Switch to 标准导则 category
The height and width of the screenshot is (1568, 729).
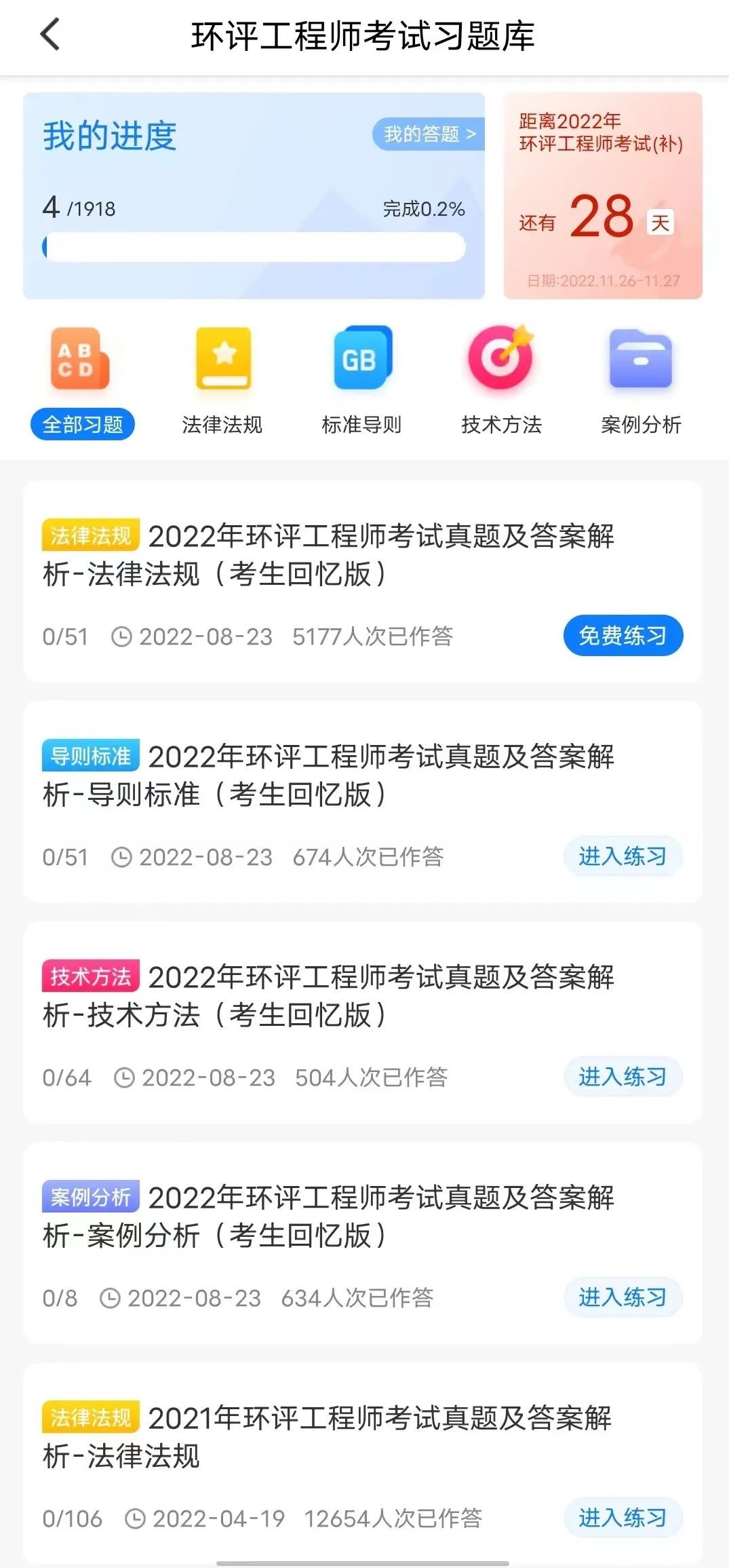tap(362, 383)
